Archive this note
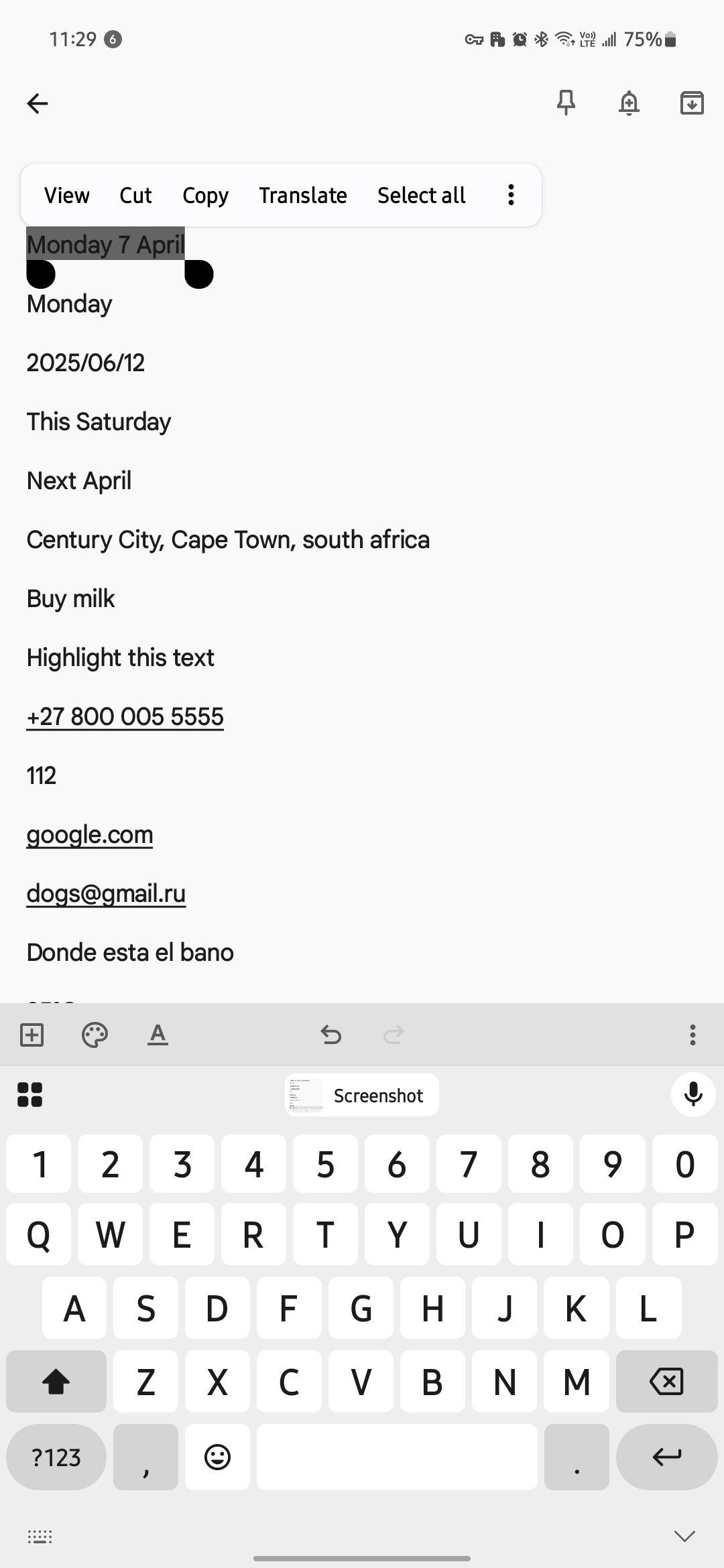Viewport: 724px width, 1568px height. pyautogui.click(x=692, y=103)
